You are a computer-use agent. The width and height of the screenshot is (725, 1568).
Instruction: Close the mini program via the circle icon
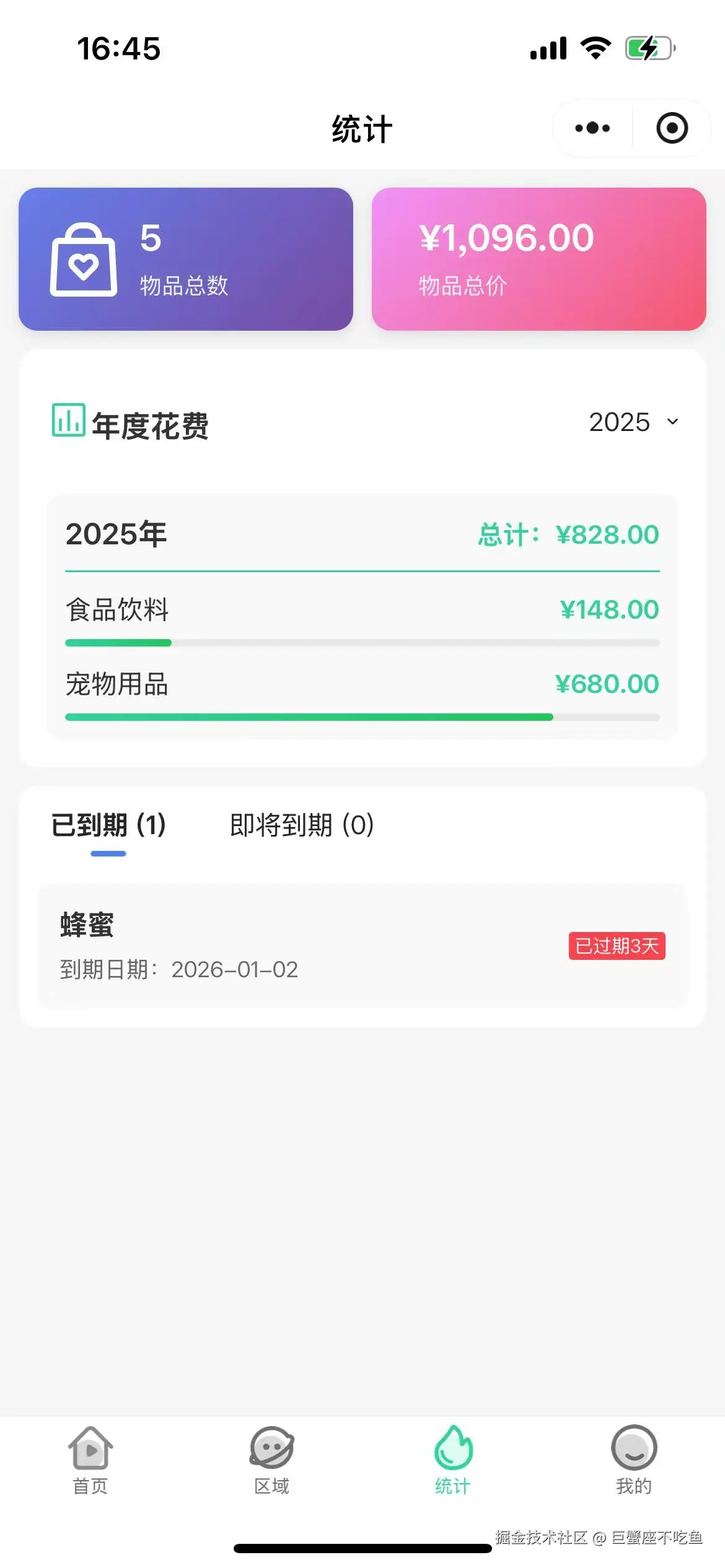(x=672, y=128)
